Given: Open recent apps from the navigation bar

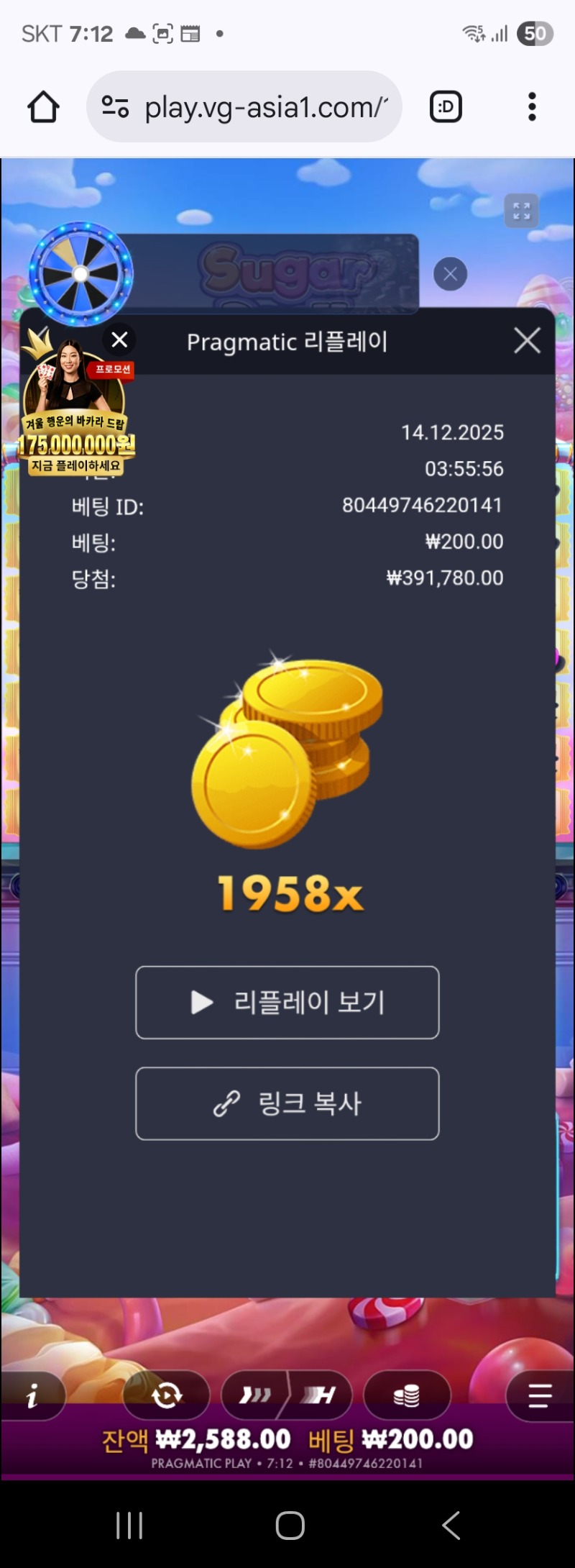Looking at the screenshot, I should 128,1526.
